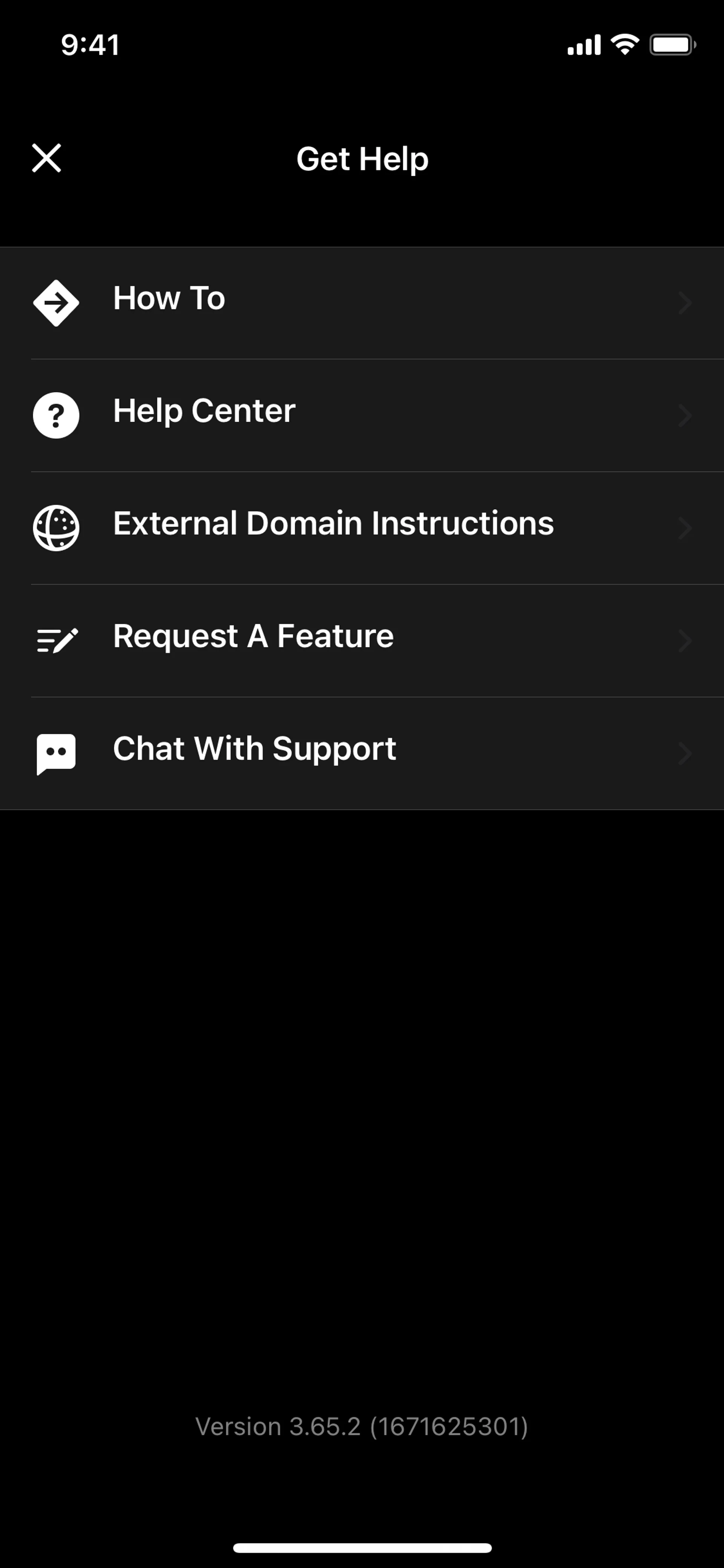The height and width of the screenshot is (1568, 724).
Task: Start Chat With Support
Action: (361, 753)
